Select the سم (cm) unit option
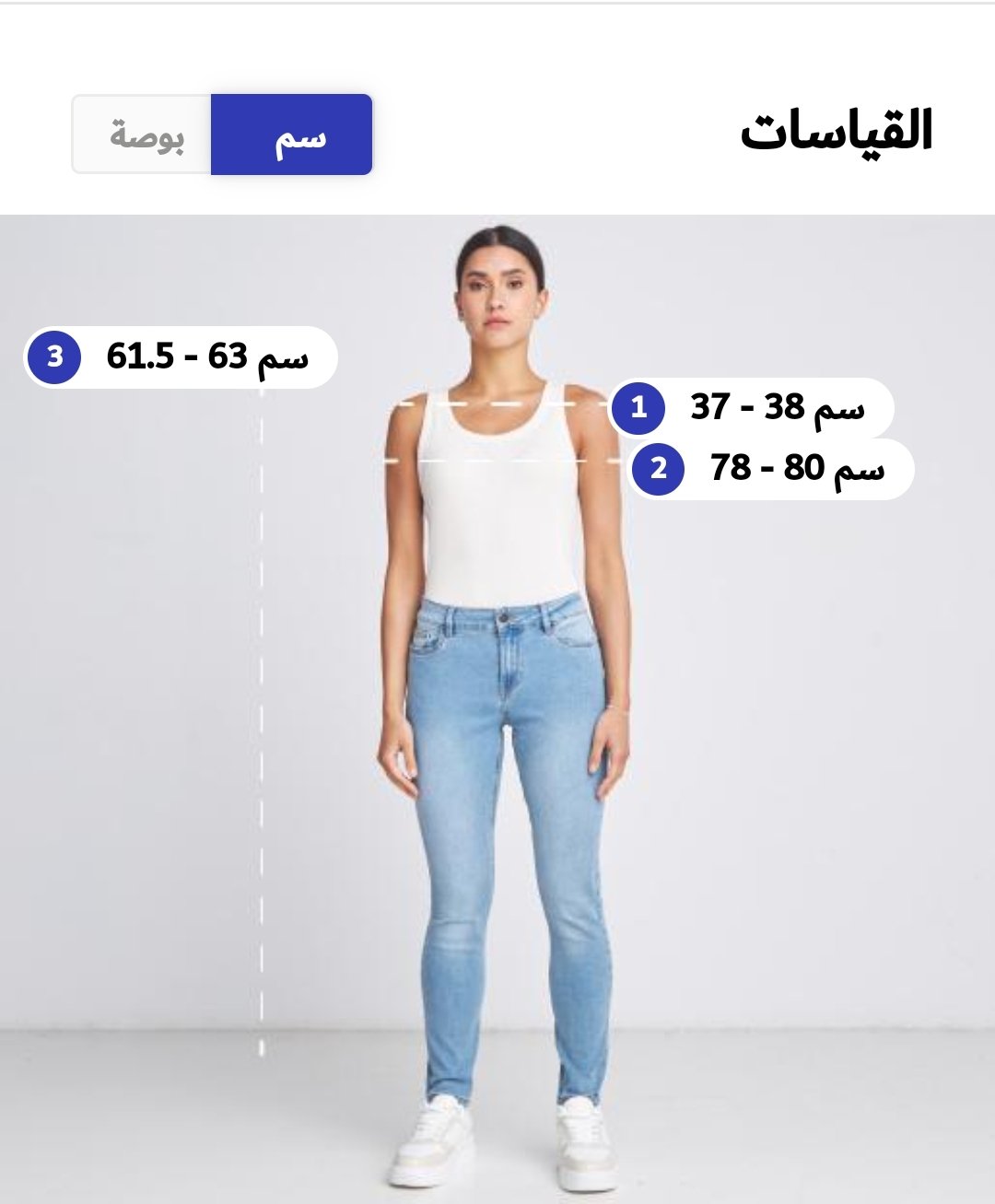The image size is (995, 1204). point(292,134)
